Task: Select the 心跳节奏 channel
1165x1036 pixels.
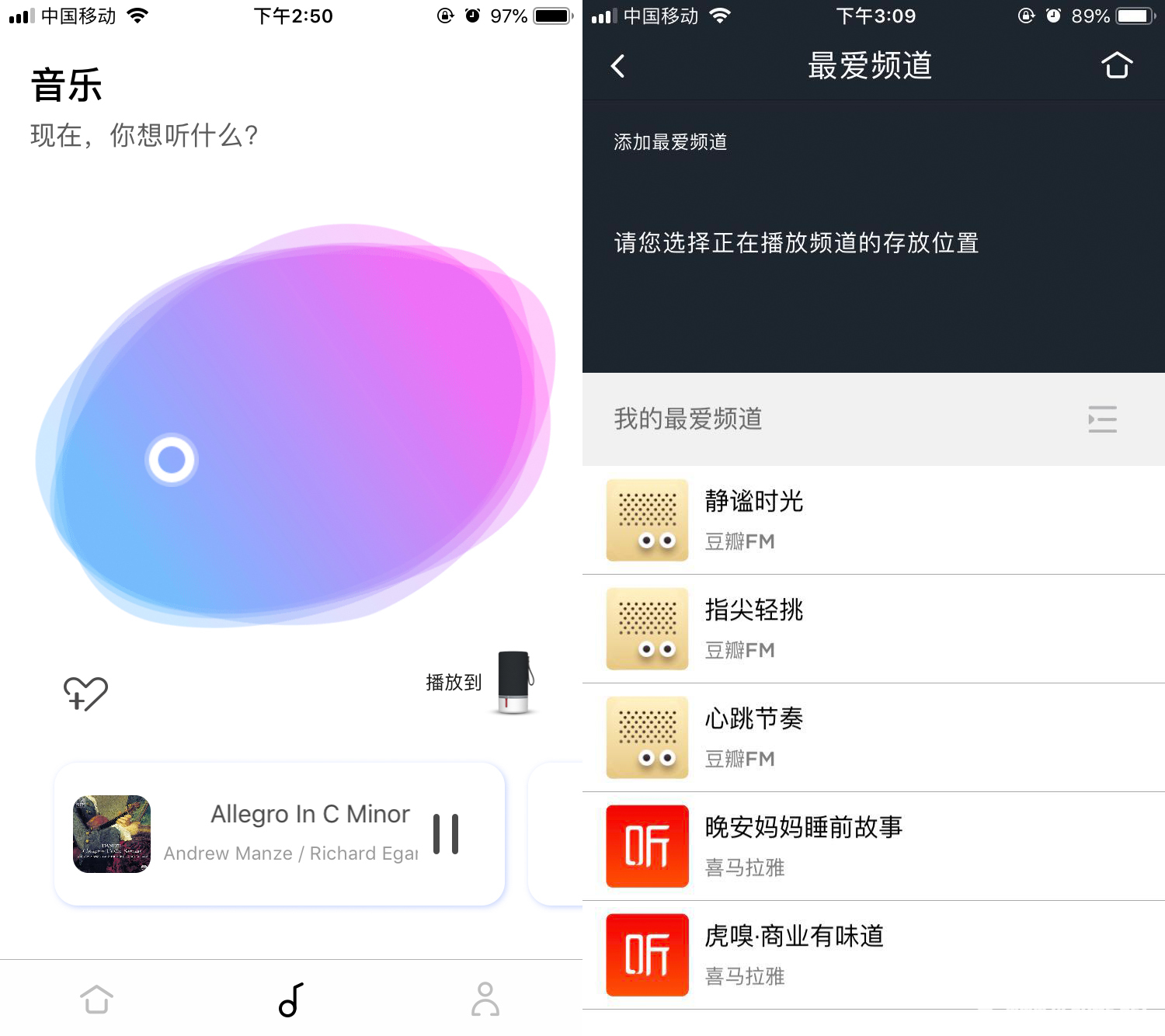Action: (x=873, y=738)
